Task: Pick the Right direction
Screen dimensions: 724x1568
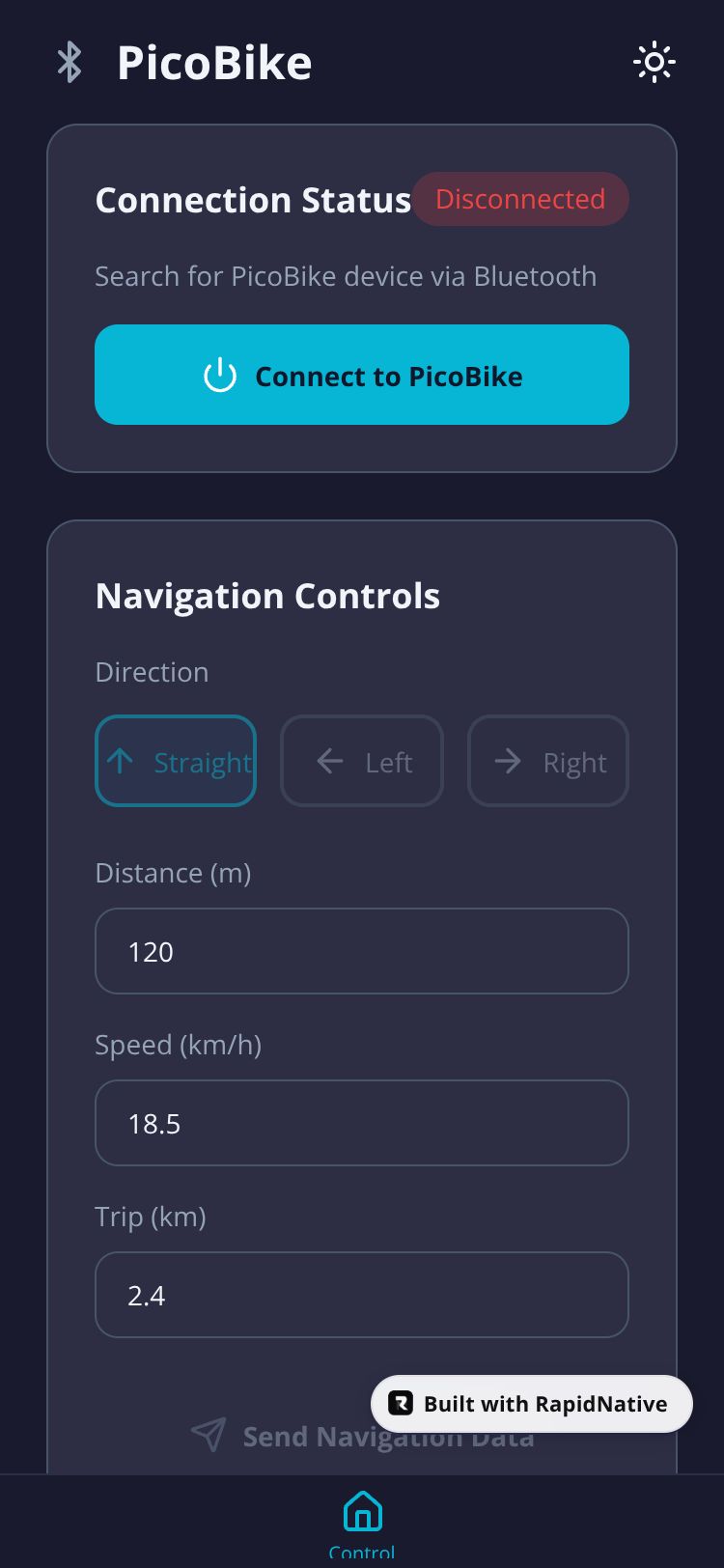Action: coord(548,762)
